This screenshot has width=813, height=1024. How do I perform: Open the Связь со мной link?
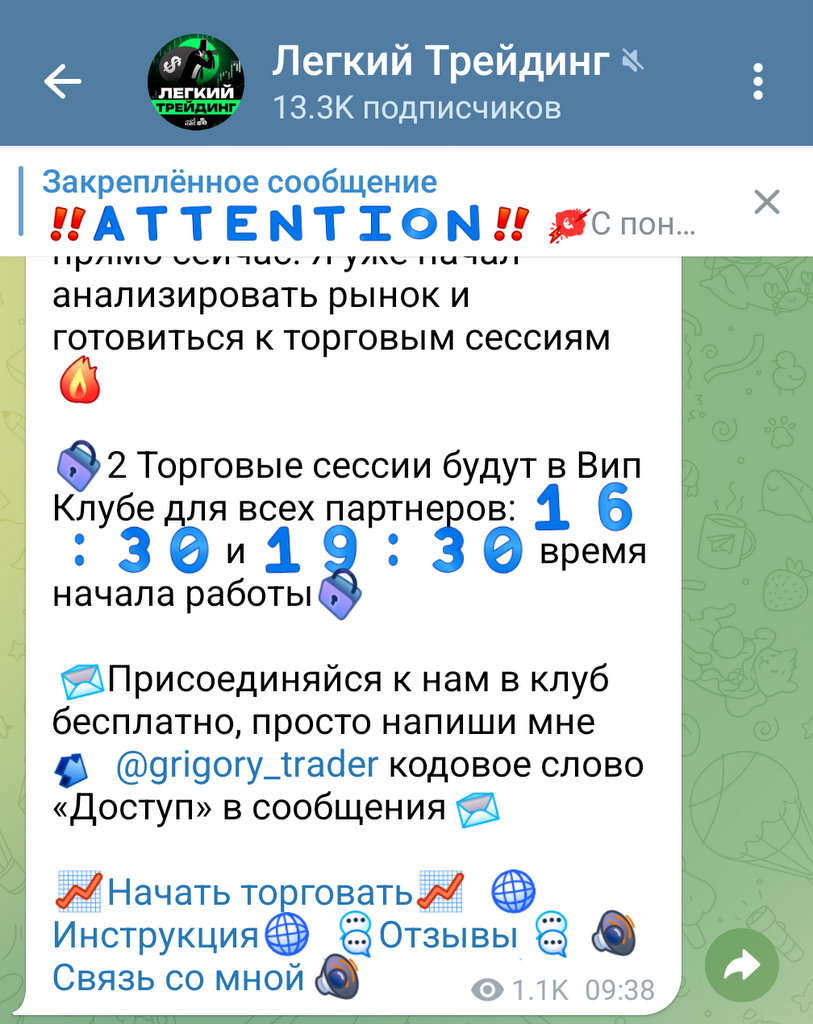[x=177, y=977]
